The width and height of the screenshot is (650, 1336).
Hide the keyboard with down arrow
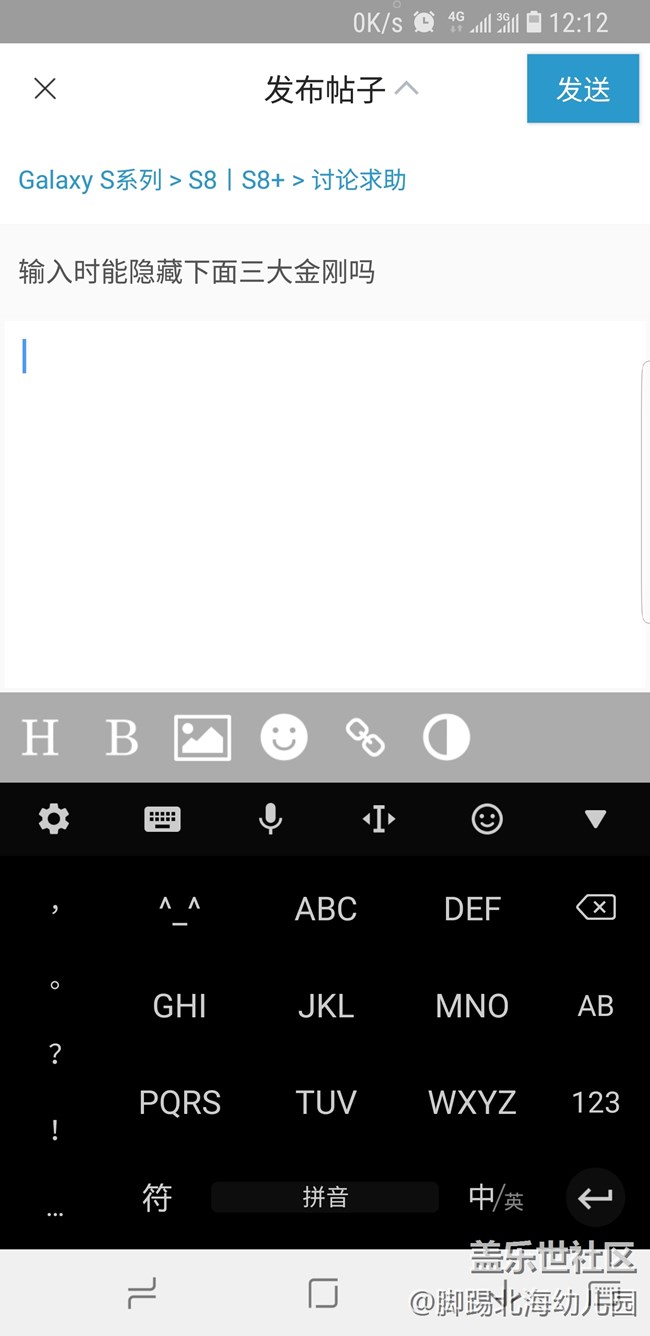click(595, 820)
